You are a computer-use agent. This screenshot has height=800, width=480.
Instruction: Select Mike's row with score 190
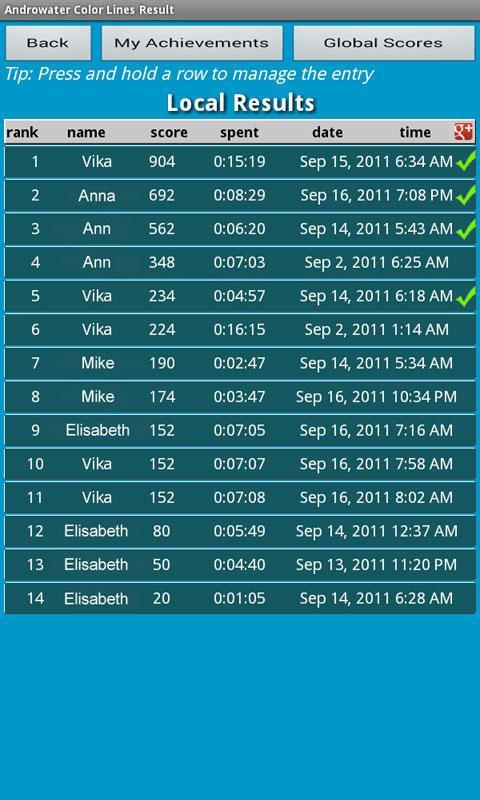tap(240, 363)
